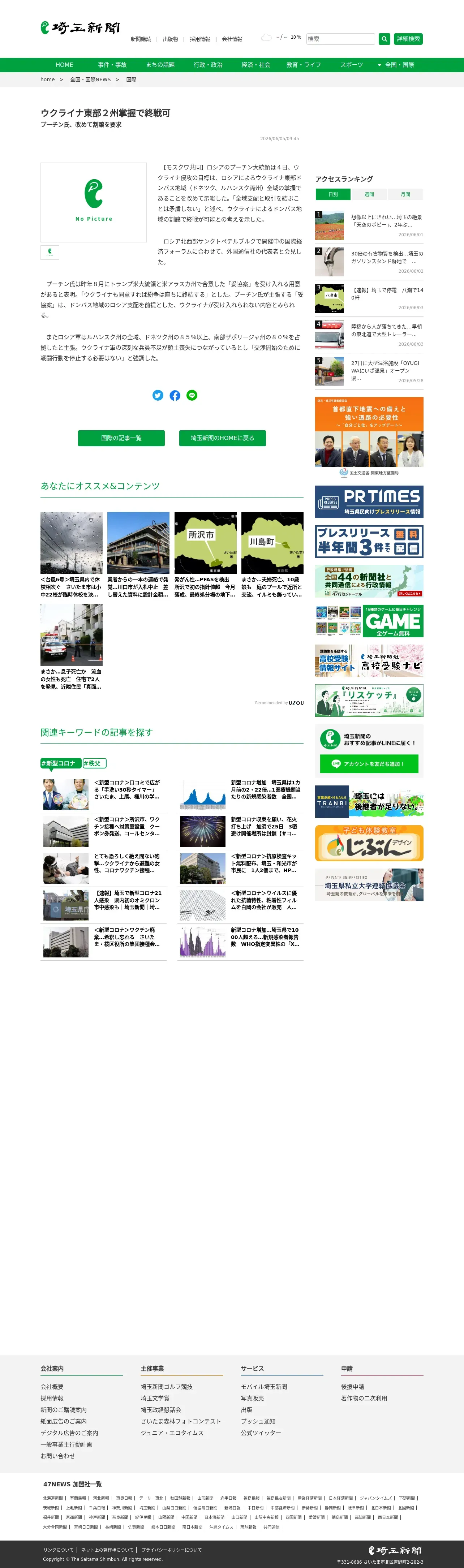Return via 埼玉新聞のHOMEに戻る button

coord(222,438)
